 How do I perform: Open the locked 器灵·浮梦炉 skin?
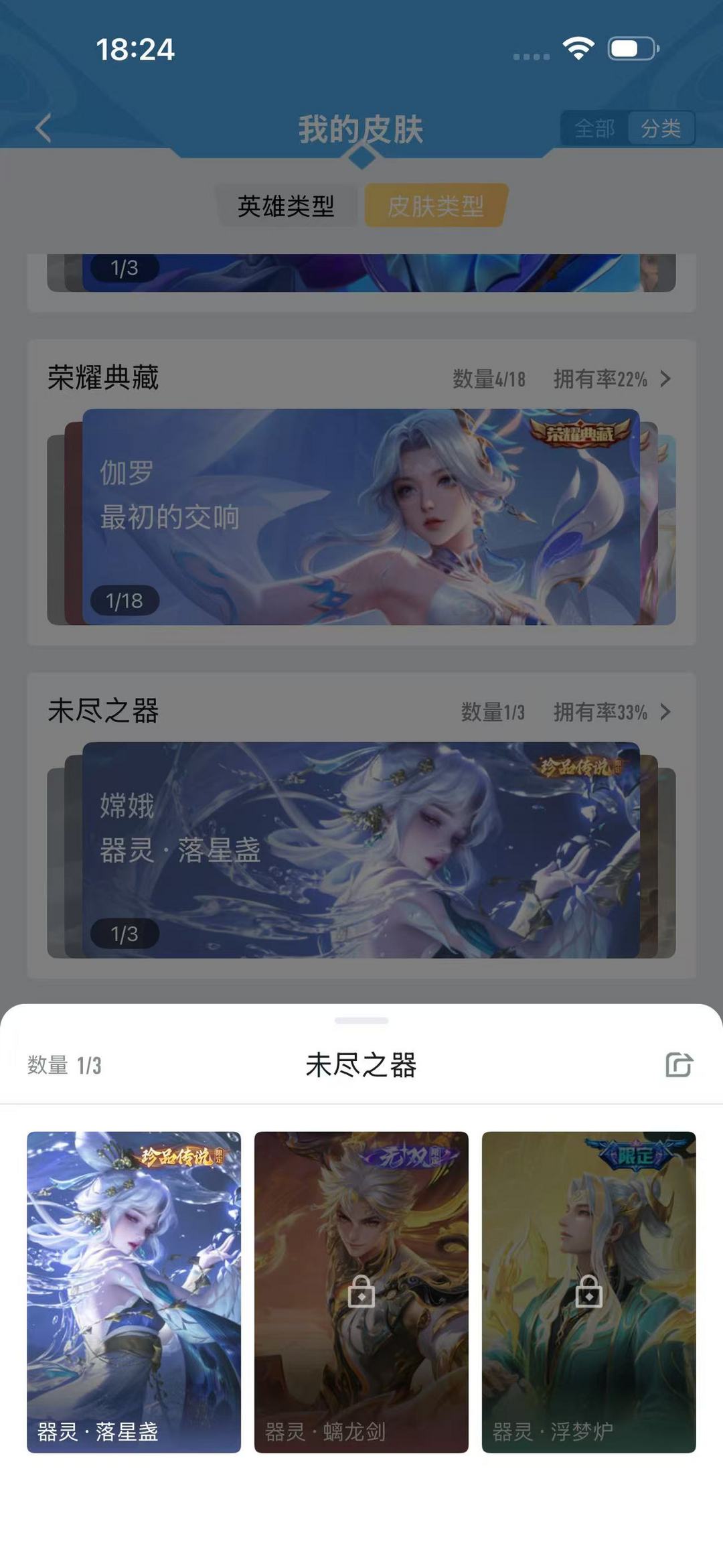pyautogui.click(x=588, y=1291)
